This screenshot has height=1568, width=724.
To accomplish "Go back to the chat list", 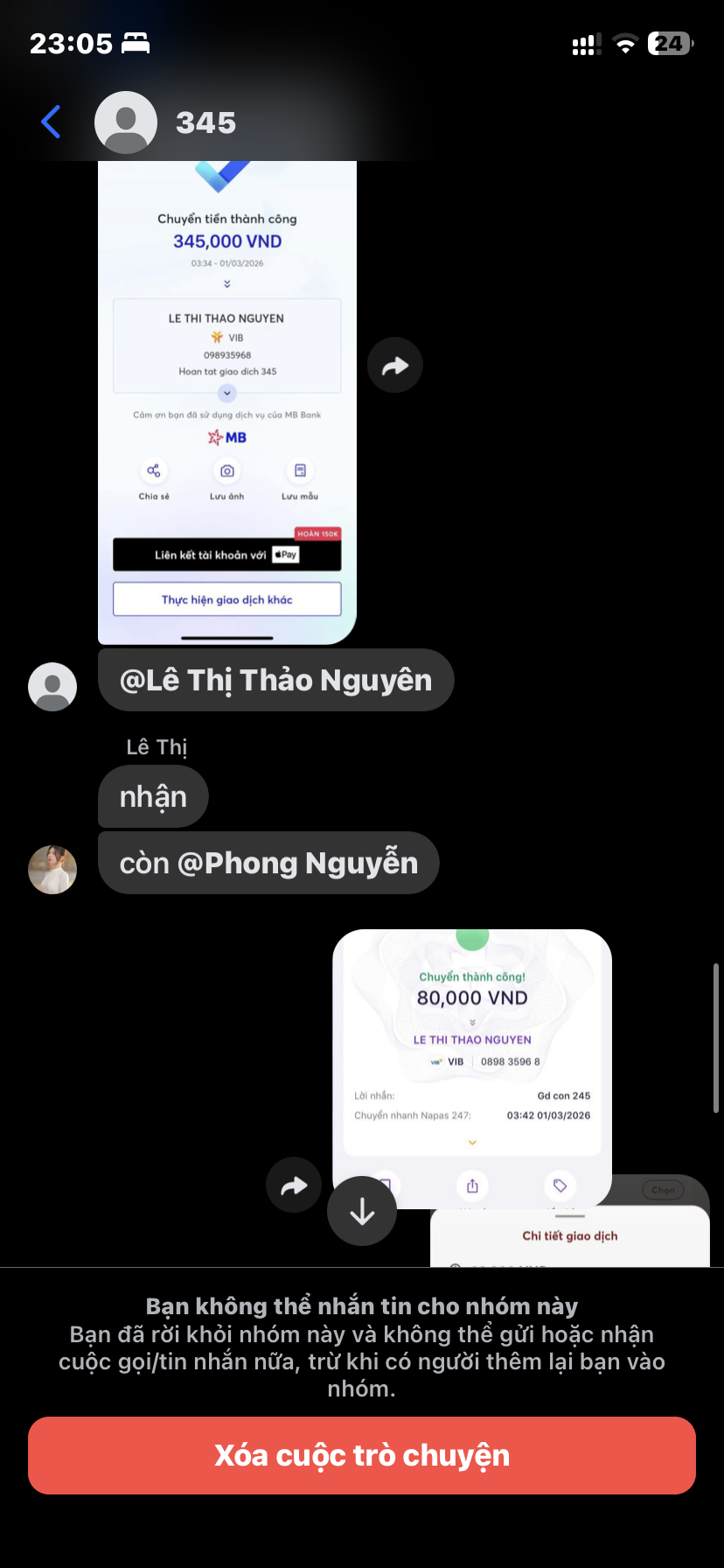I will 51,122.
